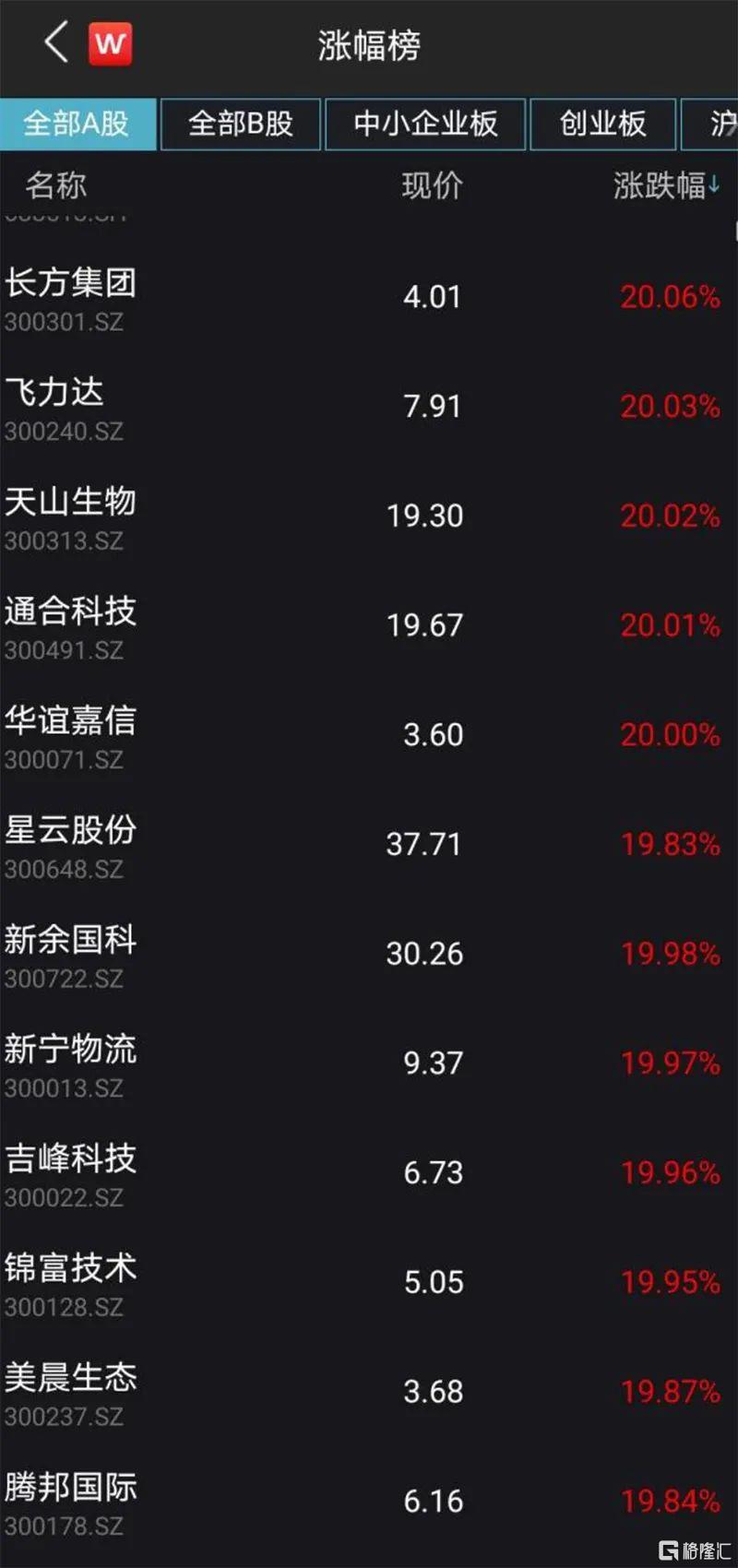
Task: Open stock 吉峰科技 details
Action: coord(369,1173)
